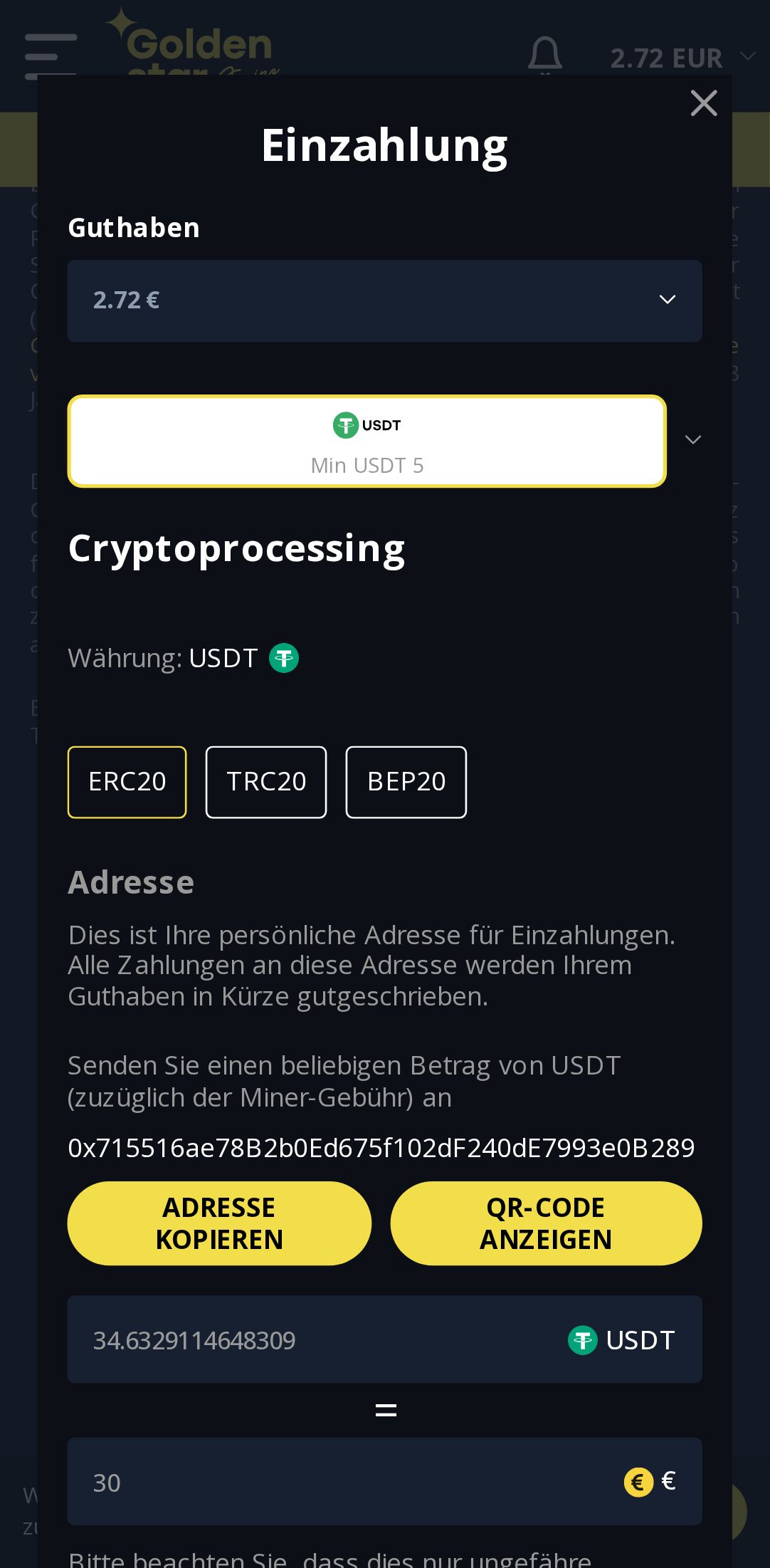The image size is (770, 1568).
Task: Expand the payment methods chevron
Action: 692,440
